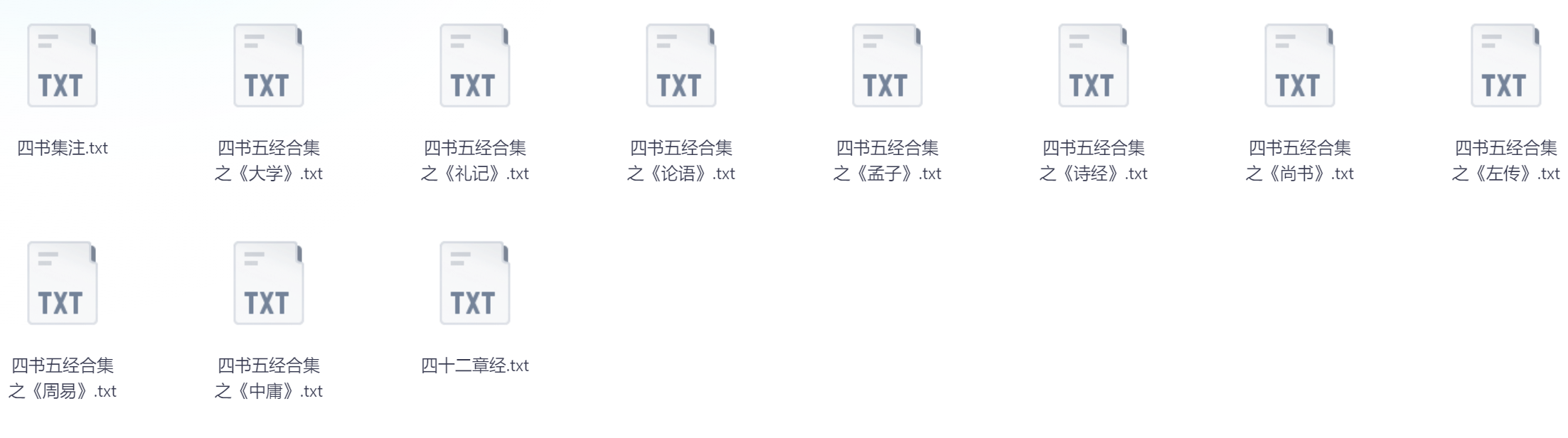1568x438 pixels.
Task: Select 四书五经合集之《尚书》.txt
Action: (x=1300, y=66)
